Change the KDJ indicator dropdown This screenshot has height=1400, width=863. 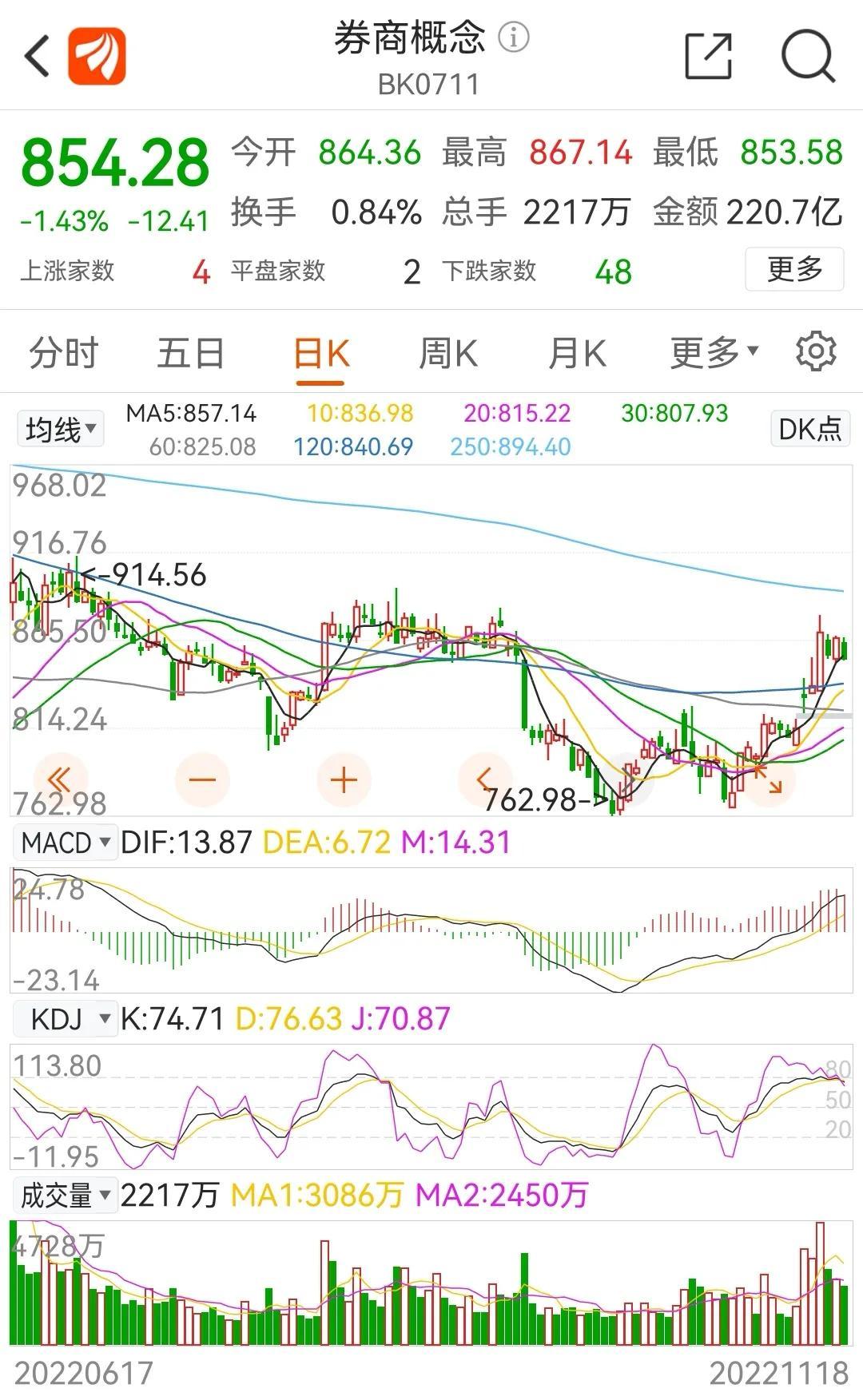[67, 1019]
